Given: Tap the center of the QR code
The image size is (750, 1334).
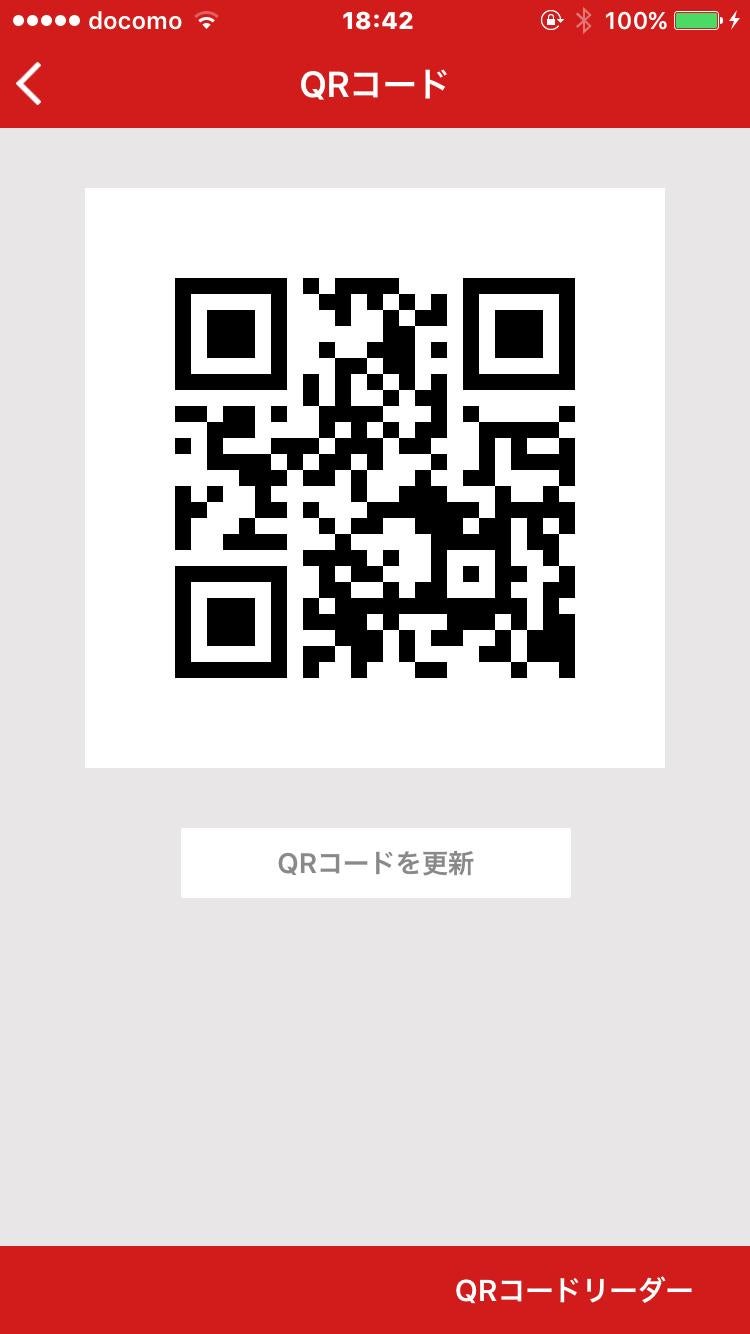Looking at the screenshot, I should click(x=375, y=476).
